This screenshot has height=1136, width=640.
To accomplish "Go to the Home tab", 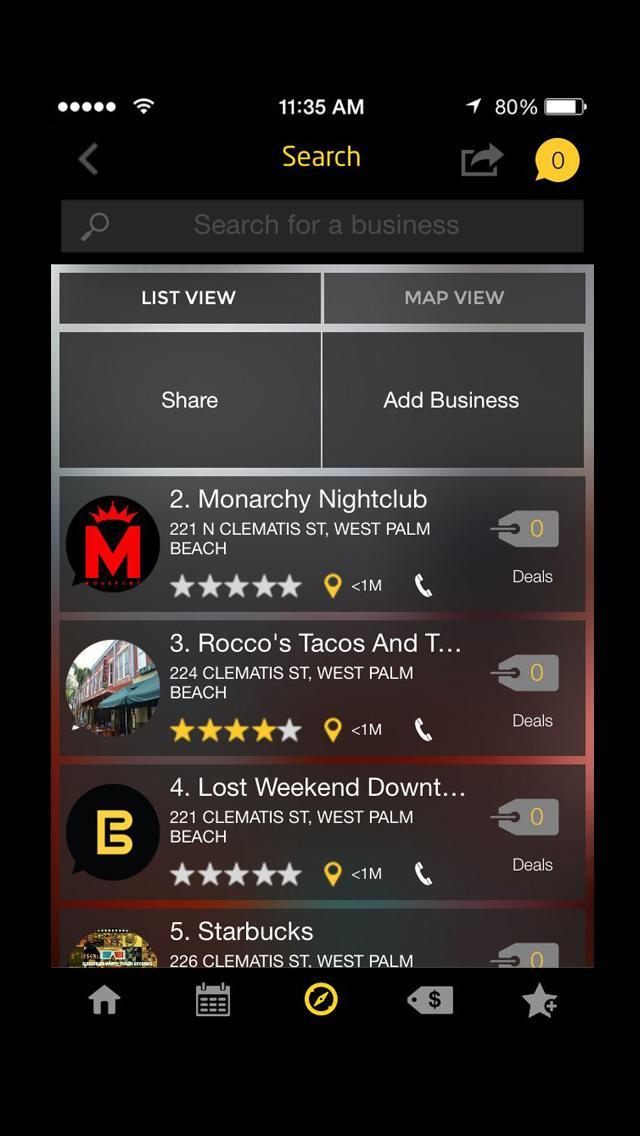I will (104, 1000).
